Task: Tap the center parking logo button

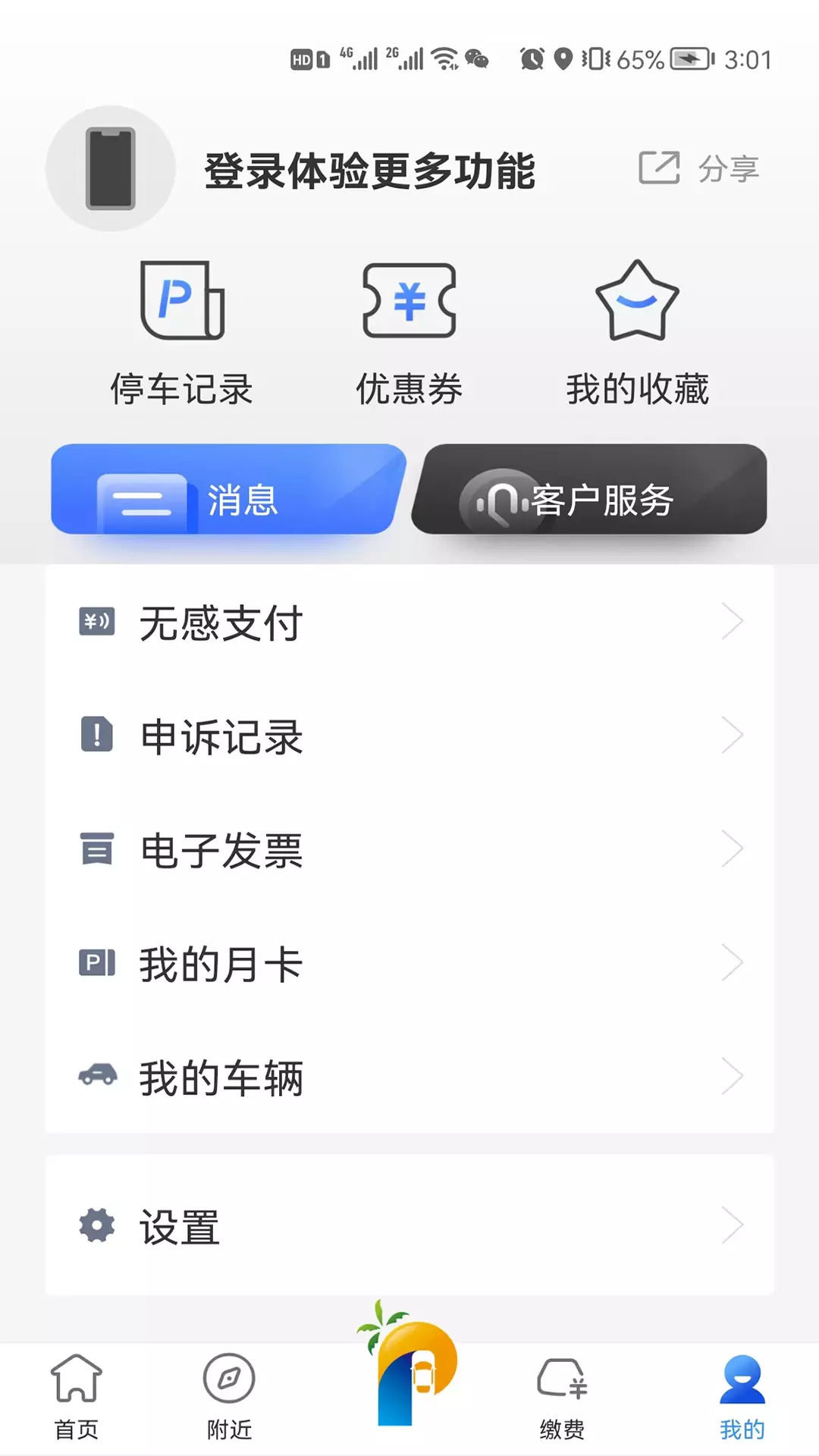Action: 408,1365
